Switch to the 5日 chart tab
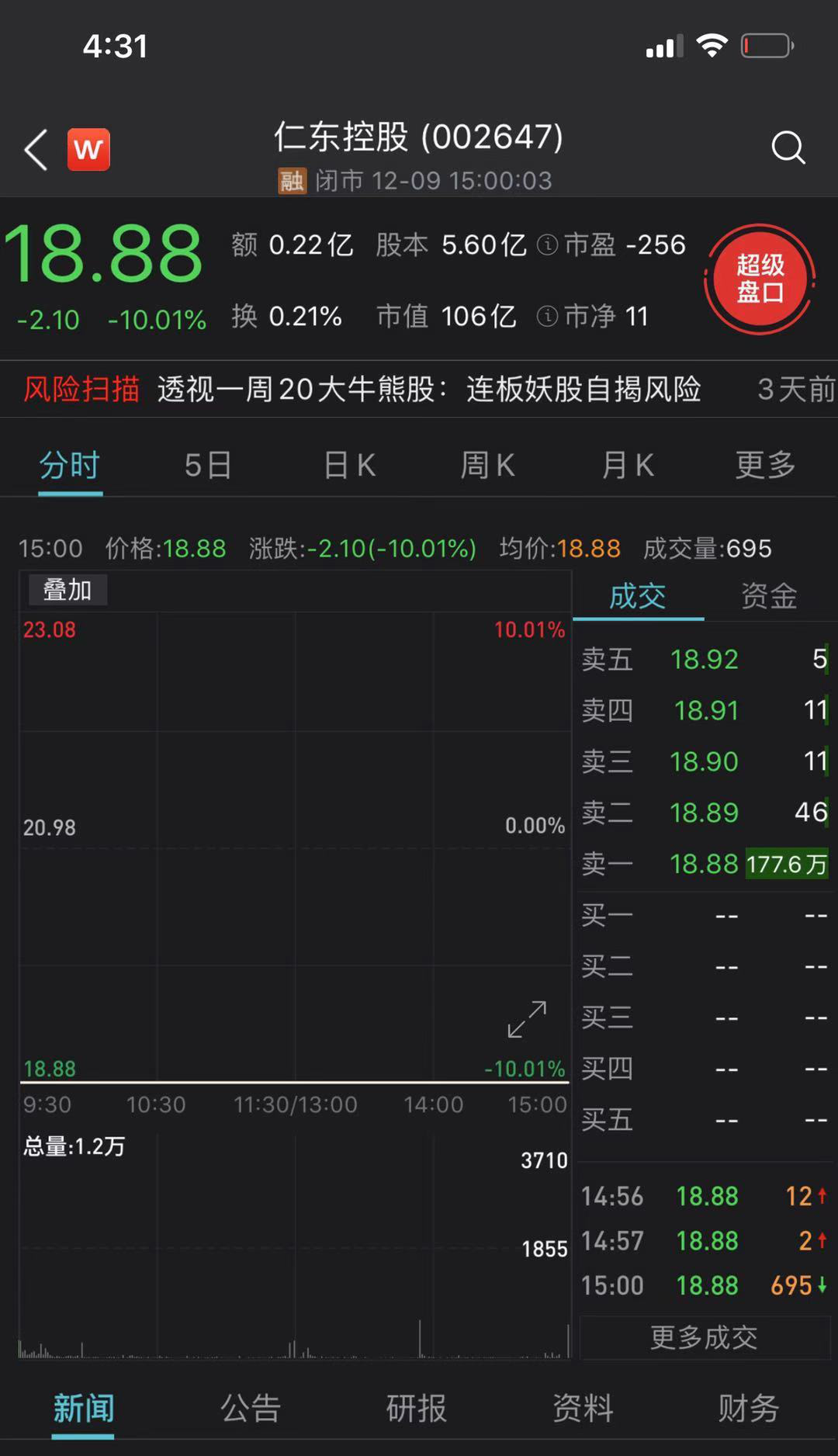 (x=208, y=466)
